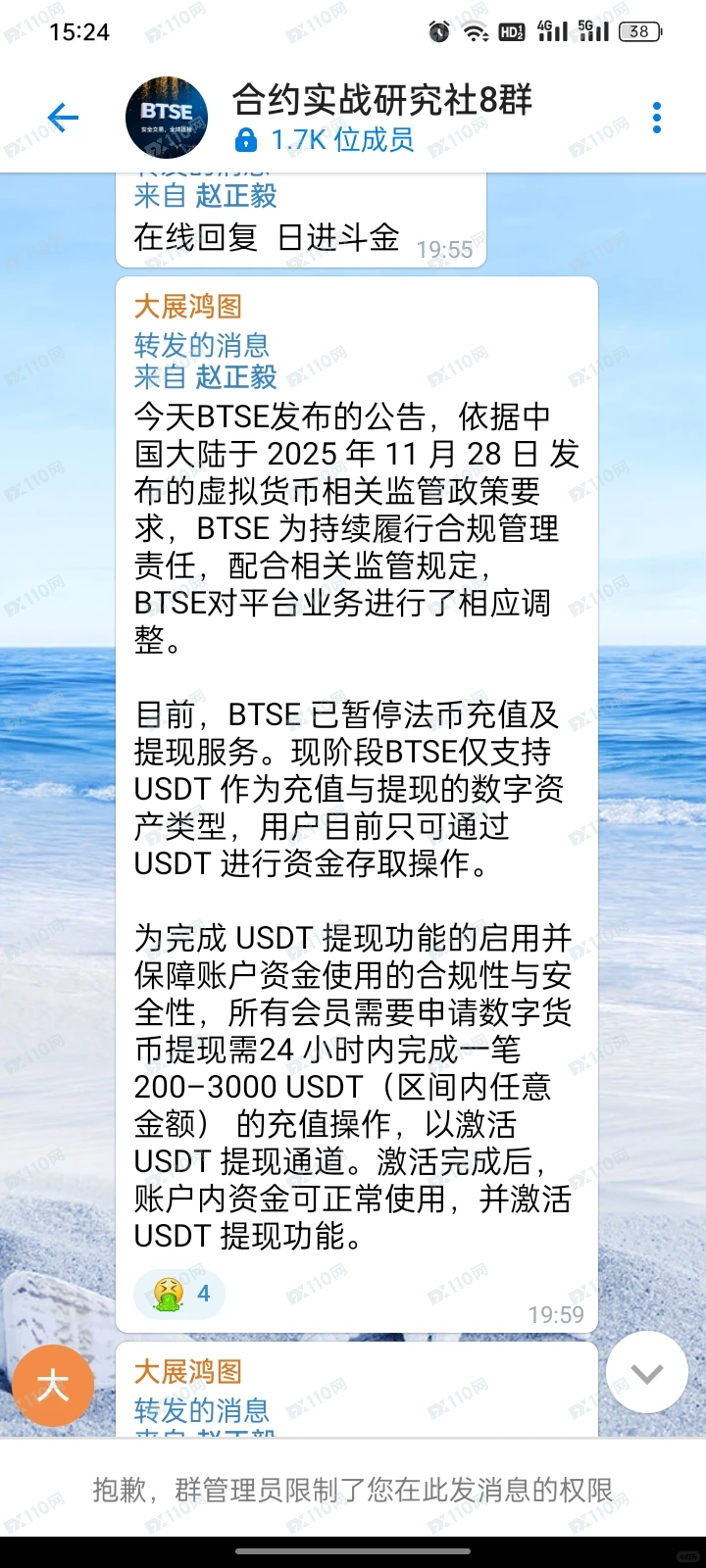This screenshot has height=1568, width=706.
Task: Go back from the group chat
Action: (x=63, y=119)
